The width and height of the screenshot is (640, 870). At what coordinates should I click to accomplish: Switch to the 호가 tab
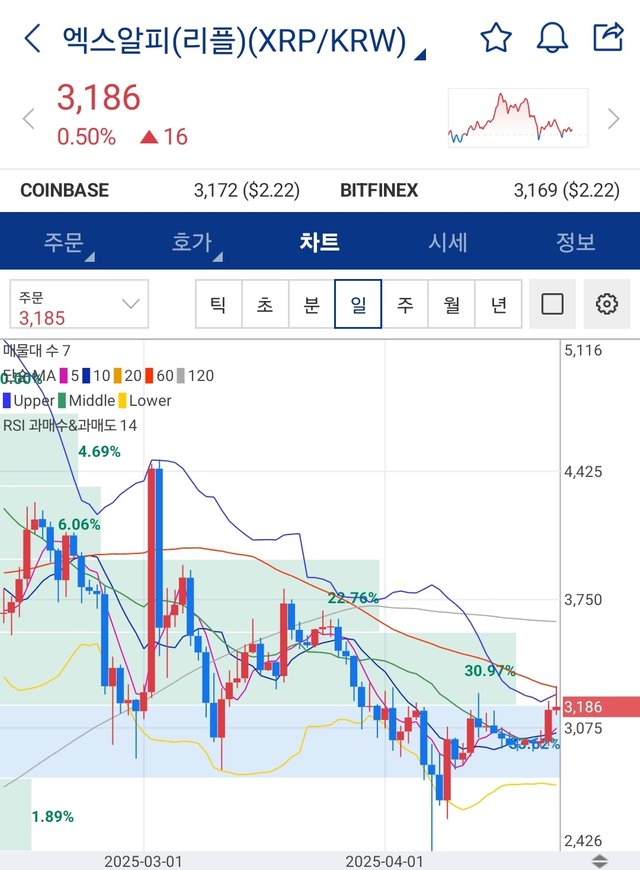191,242
